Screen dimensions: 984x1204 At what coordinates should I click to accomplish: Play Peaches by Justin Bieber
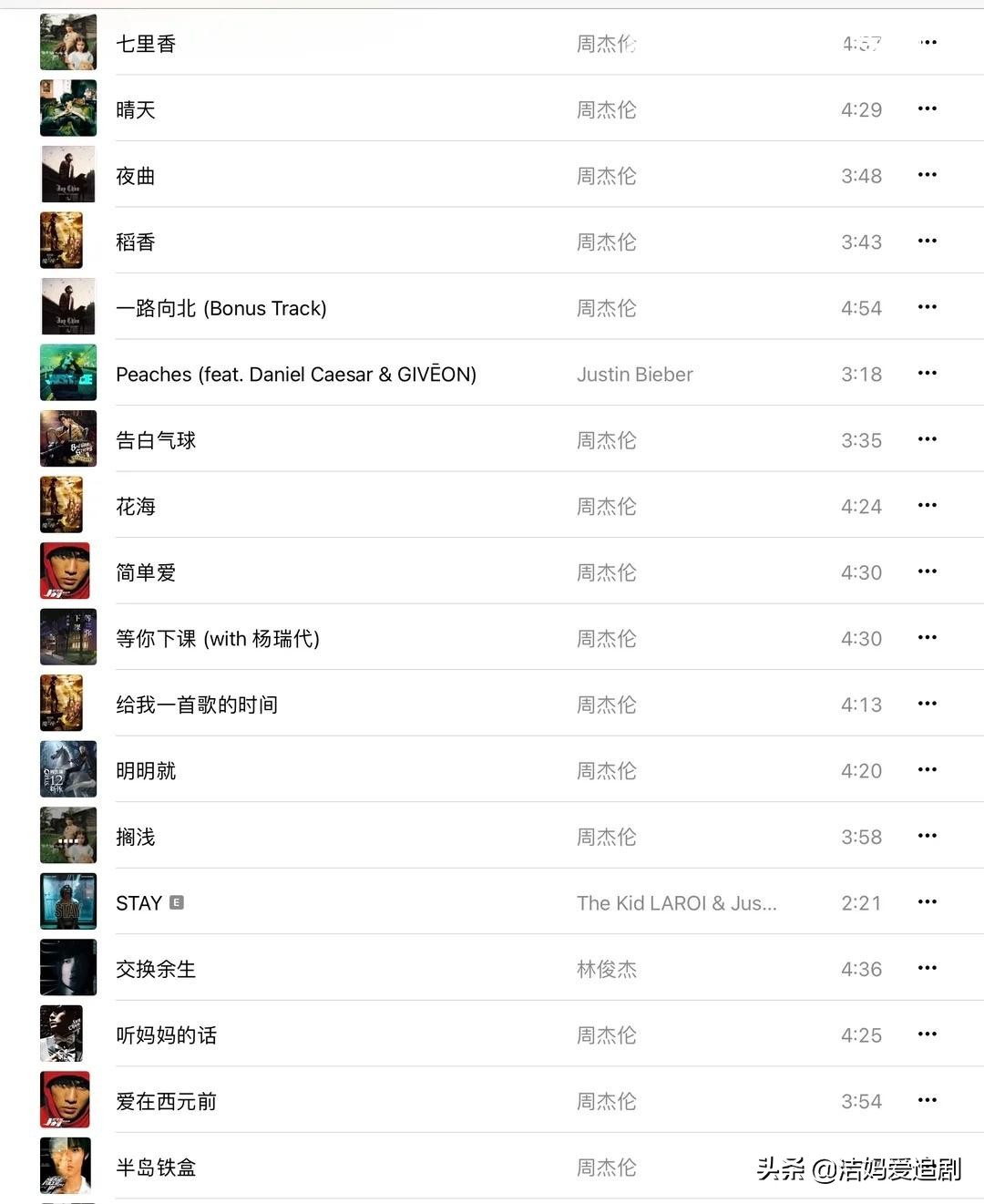(295, 375)
